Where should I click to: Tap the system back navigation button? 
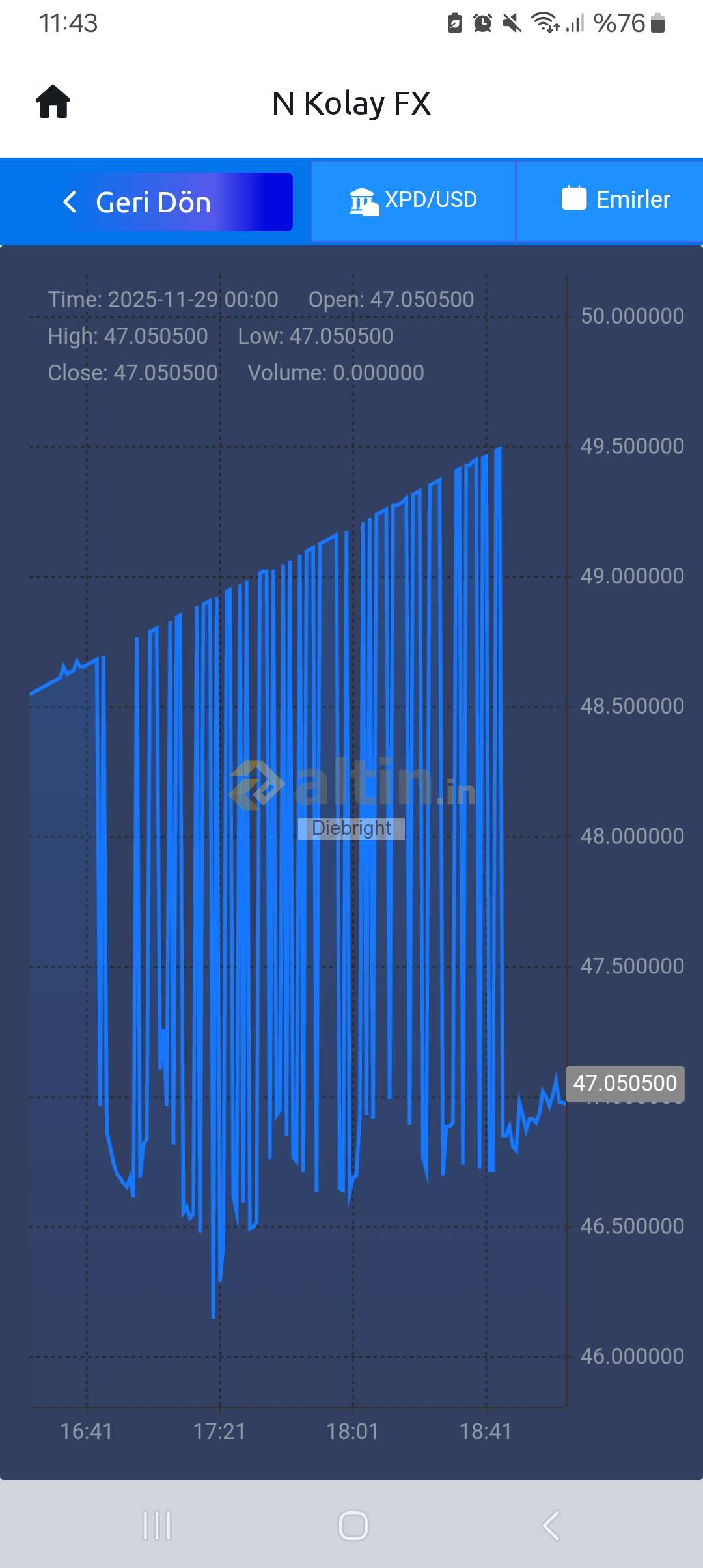point(551,1525)
